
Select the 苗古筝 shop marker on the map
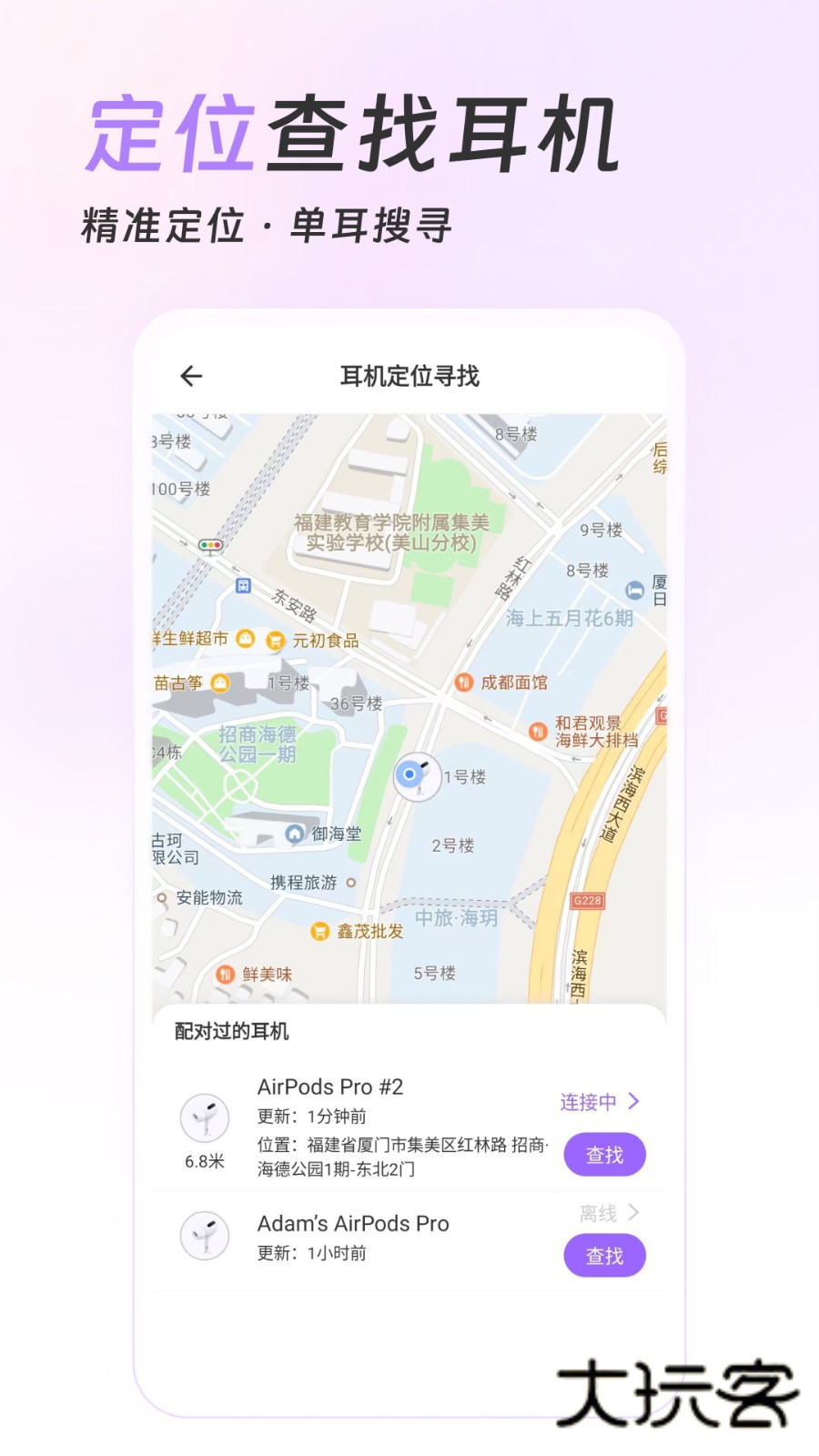(x=221, y=682)
